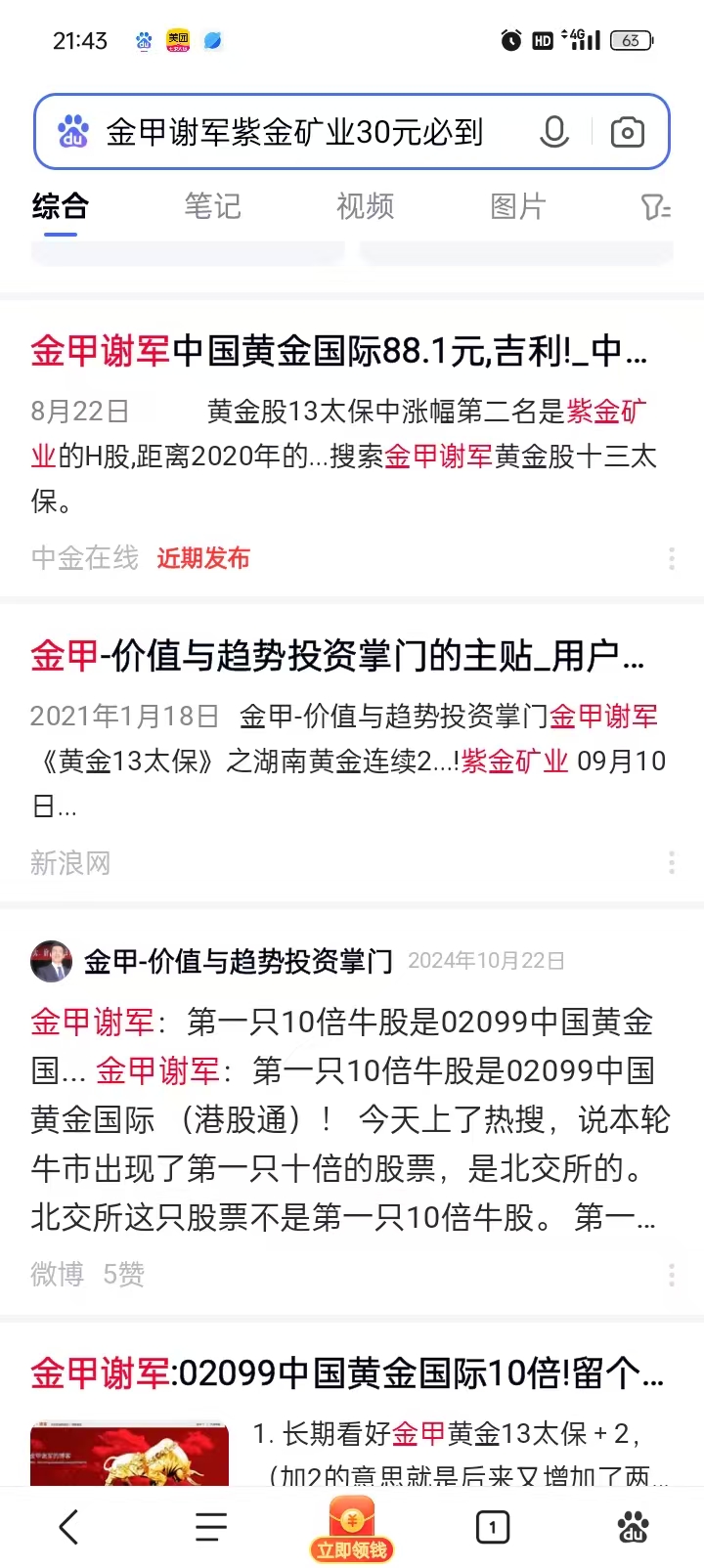Open result 金甲-价值与趋势投资掌门的主贴
This screenshot has height=1568, width=704.
[338, 656]
